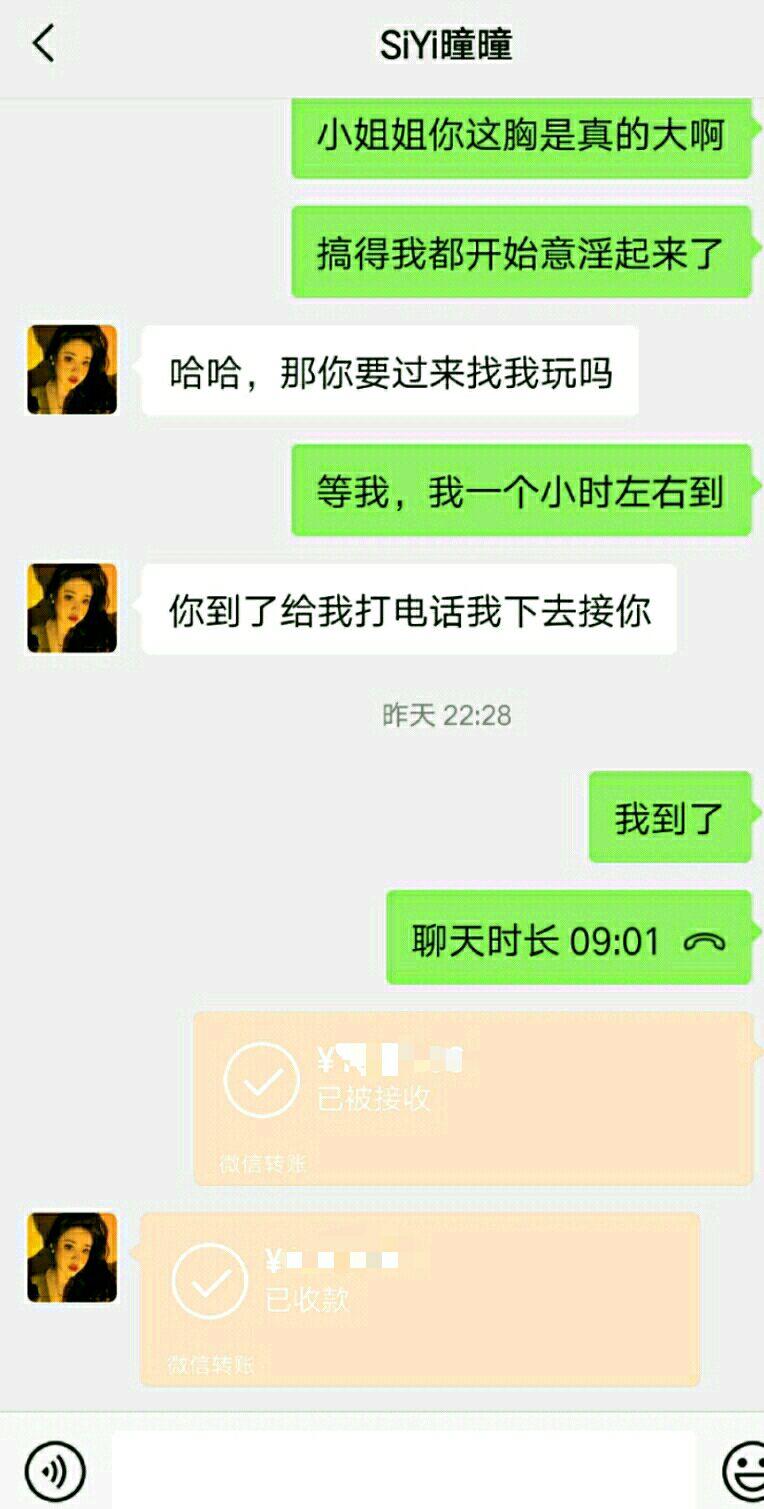
Task: Open the sent transfer marked 已被接收
Action: (472, 1098)
